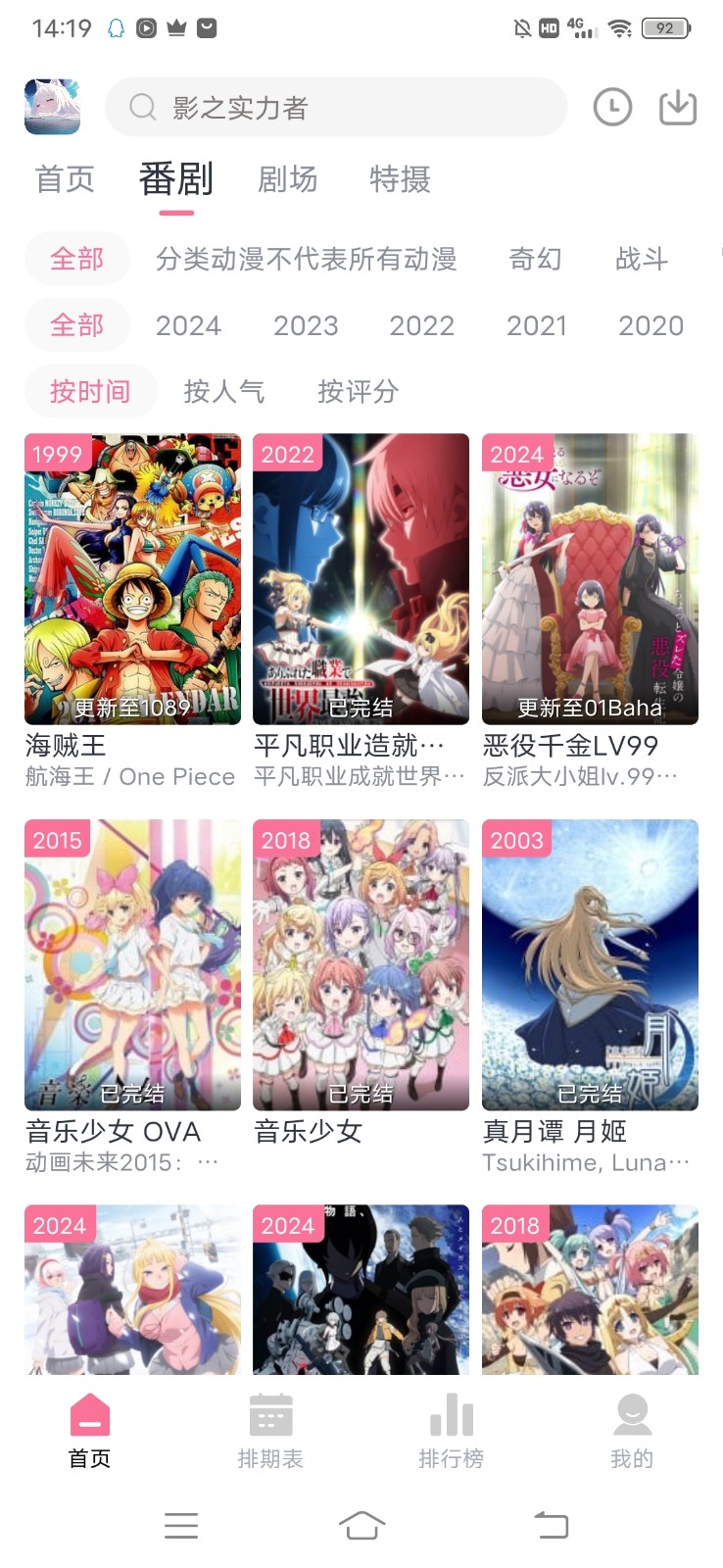The image size is (723, 1568).
Task: Open the 特摄 tab
Action: 397,179
